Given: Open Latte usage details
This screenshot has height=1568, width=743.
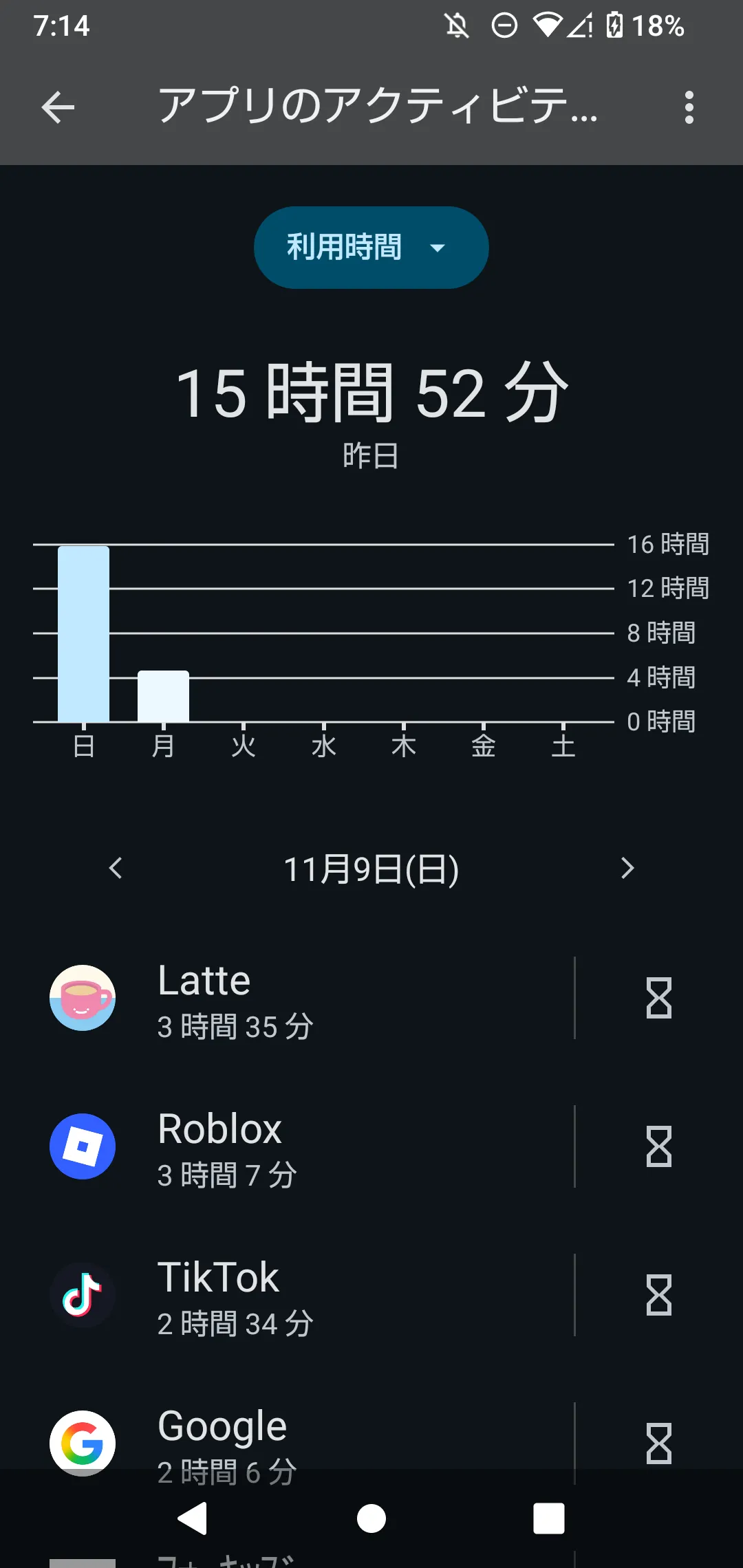Looking at the screenshot, I should (x=310, y=999).
